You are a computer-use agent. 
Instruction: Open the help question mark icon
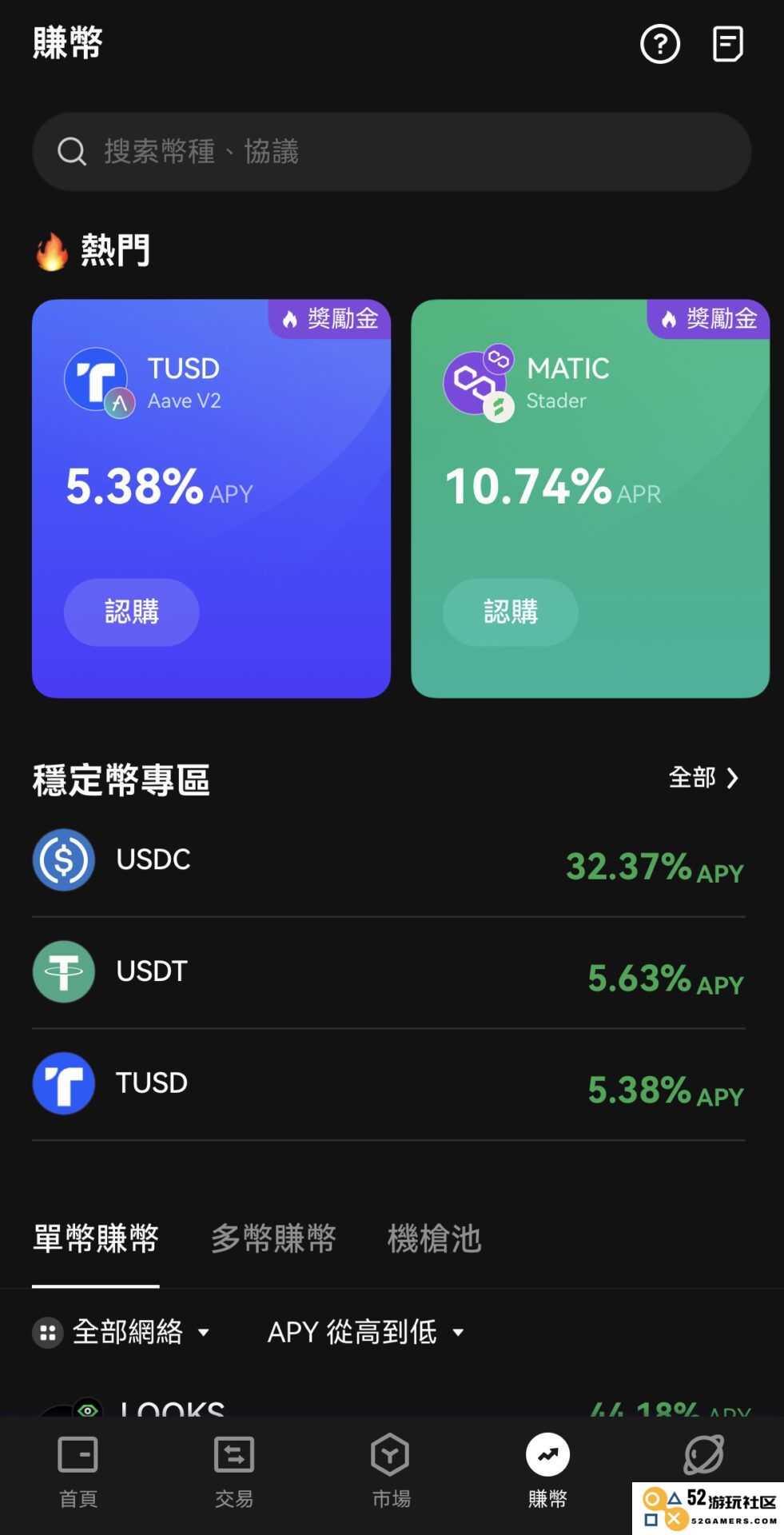click(x=660, y=44)
